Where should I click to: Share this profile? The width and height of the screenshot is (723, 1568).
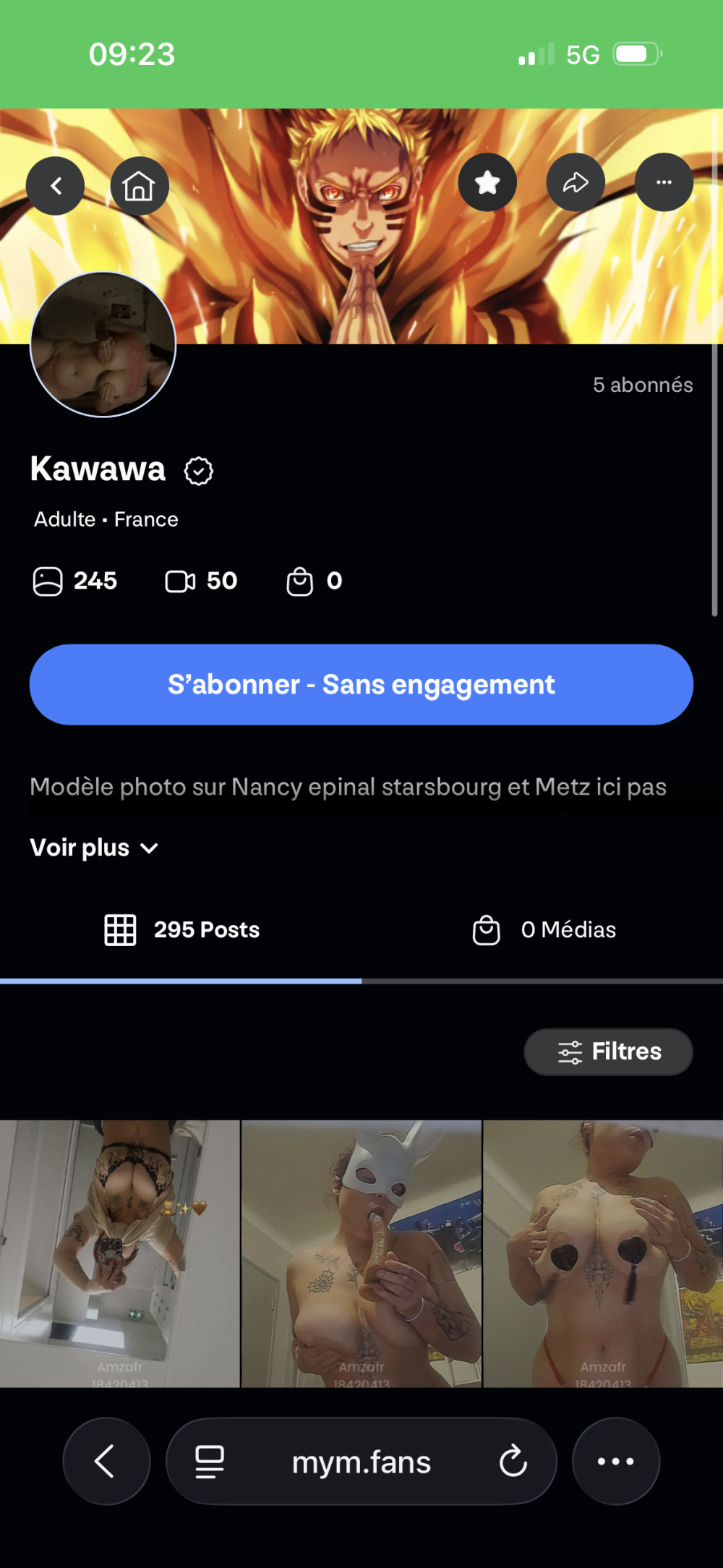(x=576, y=182)
